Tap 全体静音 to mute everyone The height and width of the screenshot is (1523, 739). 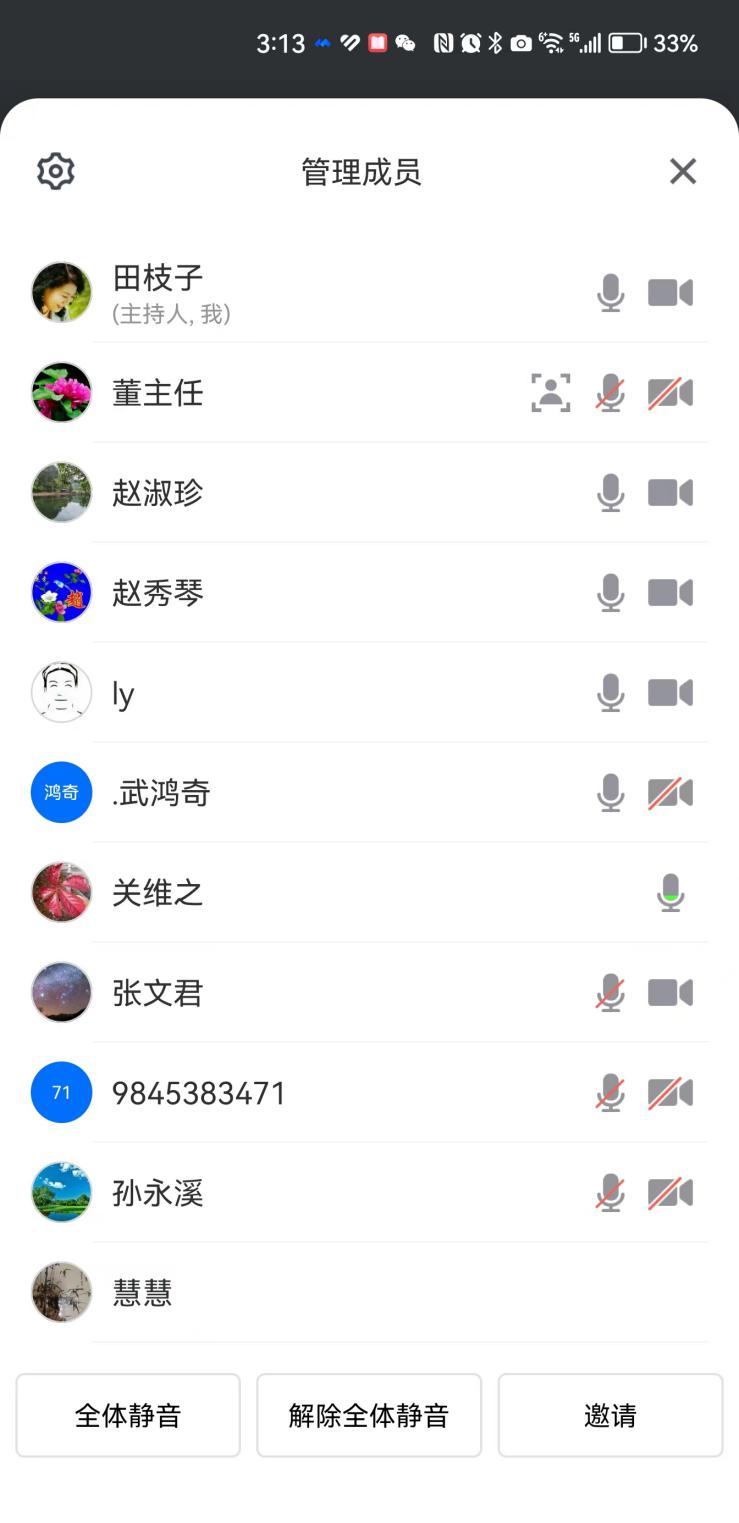(x=128, y=1415)
